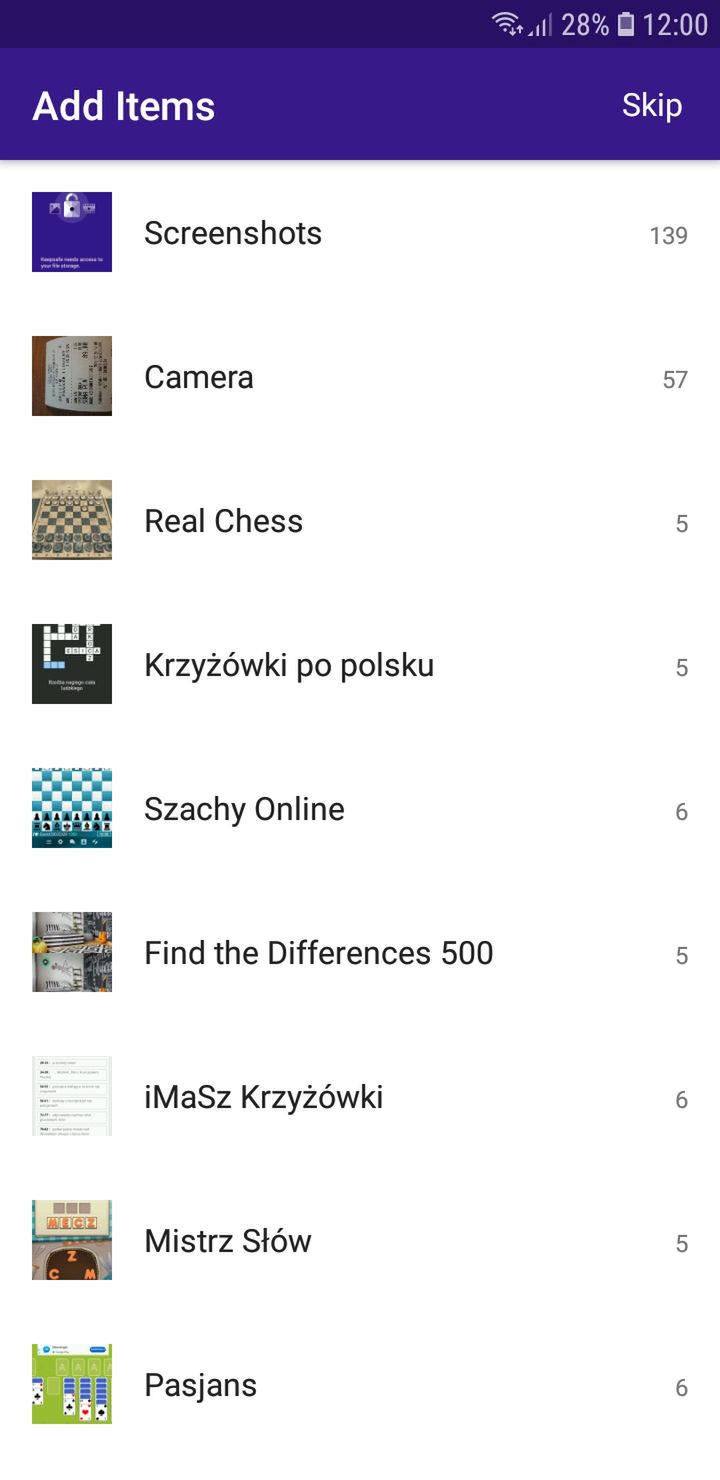Open the Screenshots album
Screen dimensions: 720x1480
360,232
